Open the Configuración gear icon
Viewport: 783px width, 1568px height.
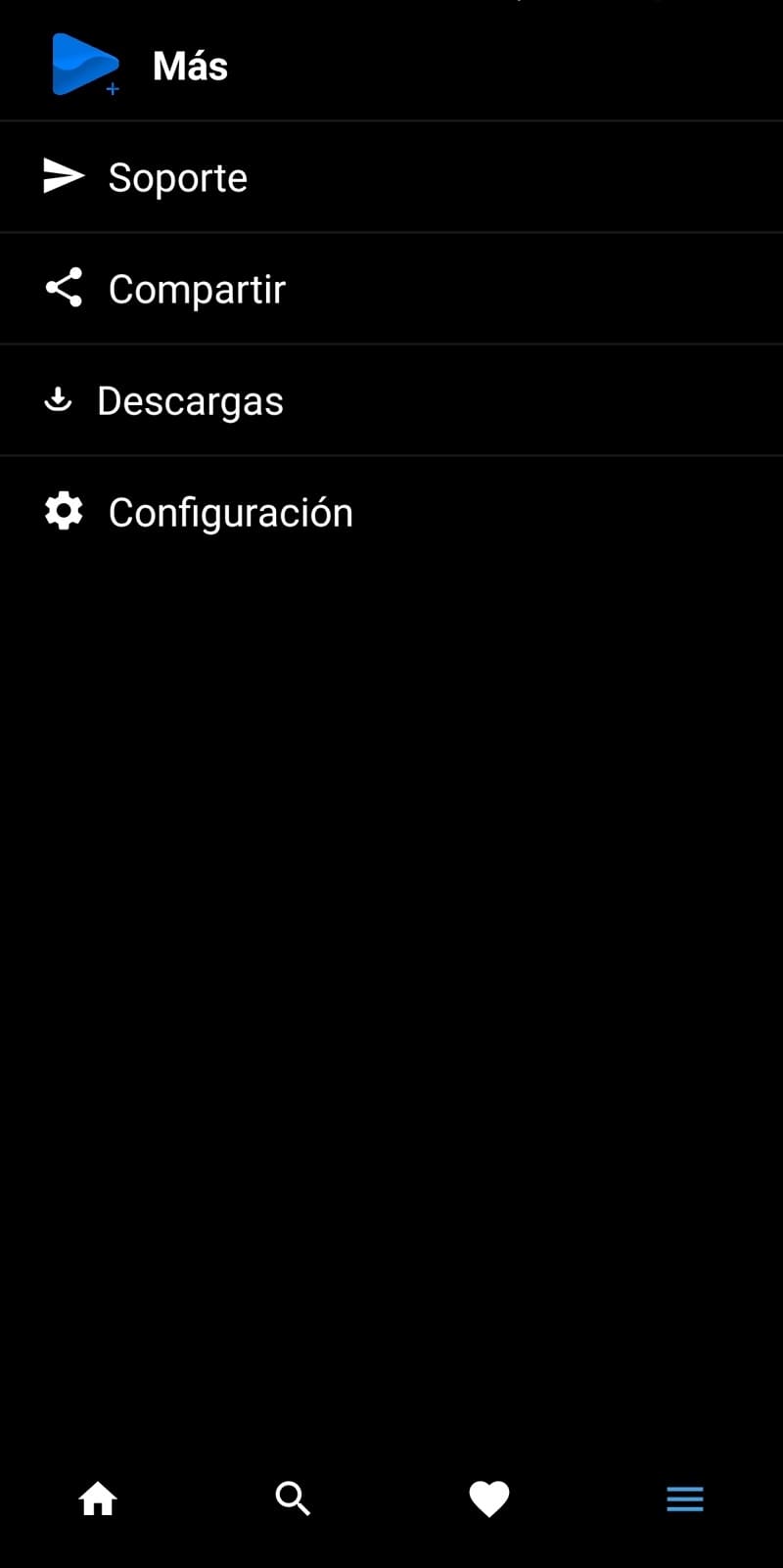[x=62, y=511]
